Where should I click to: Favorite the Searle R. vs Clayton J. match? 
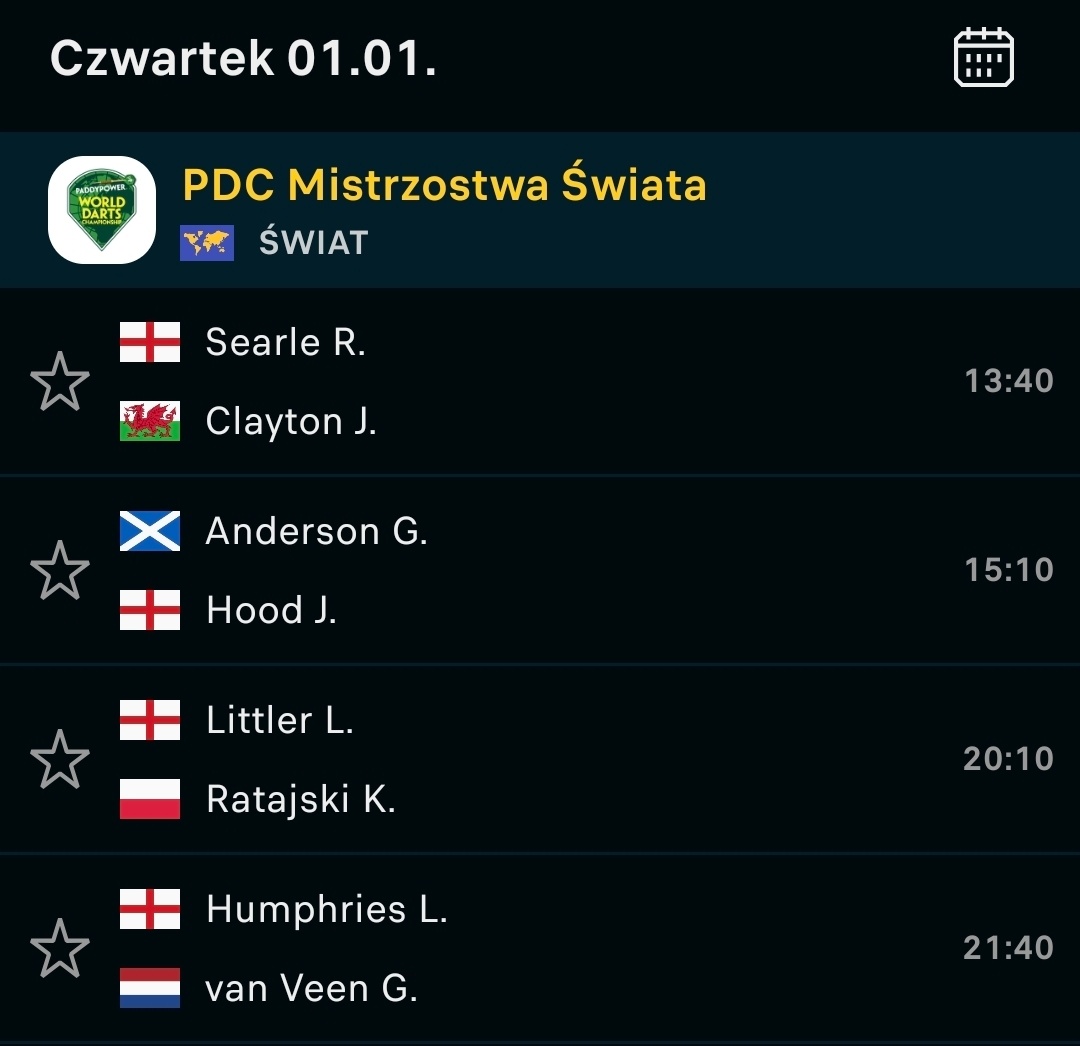(60, 381)
